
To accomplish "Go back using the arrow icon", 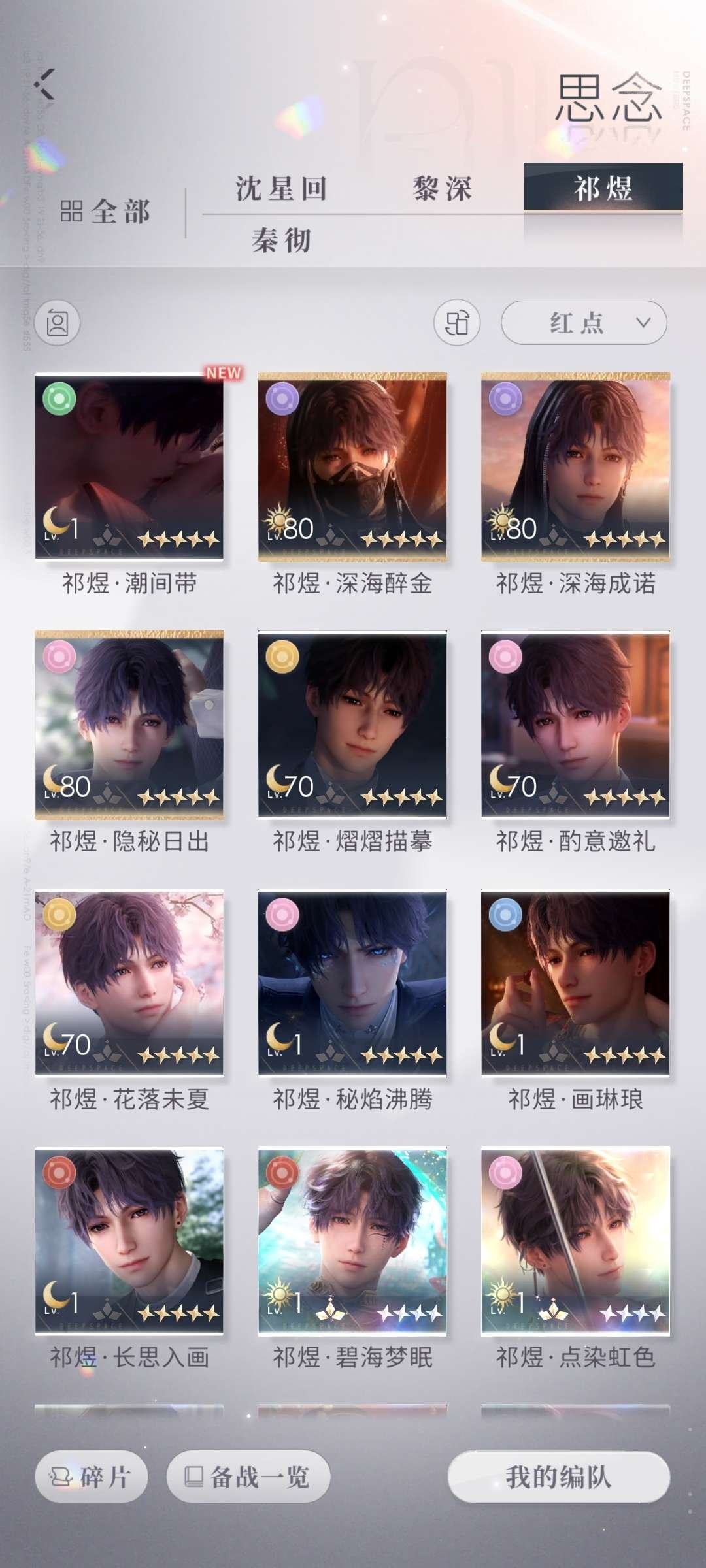I will click(44, 84).
